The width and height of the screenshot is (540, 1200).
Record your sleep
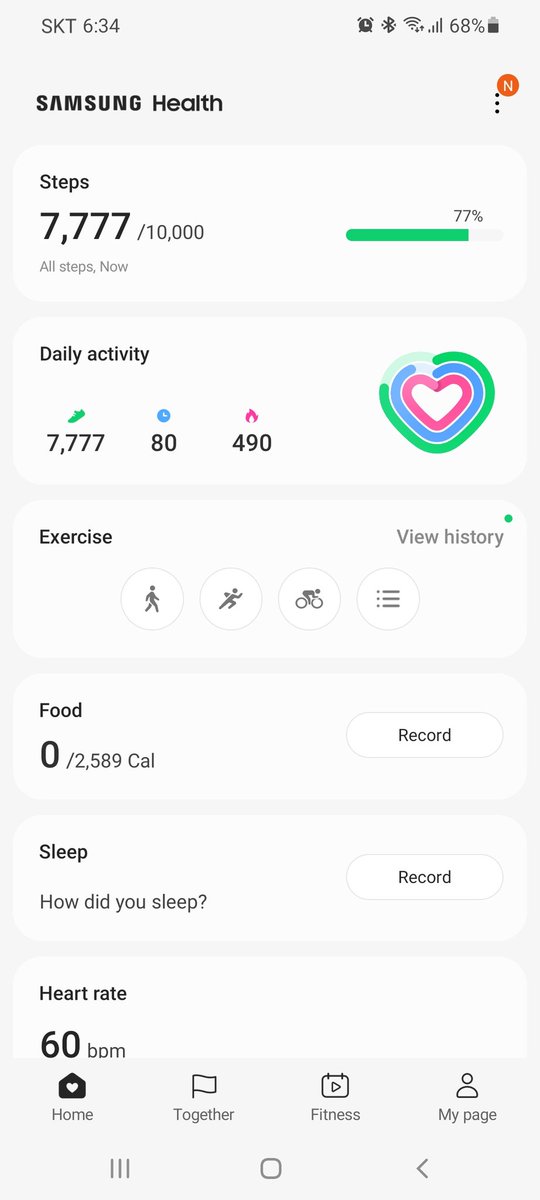click(x=424, y=877)
